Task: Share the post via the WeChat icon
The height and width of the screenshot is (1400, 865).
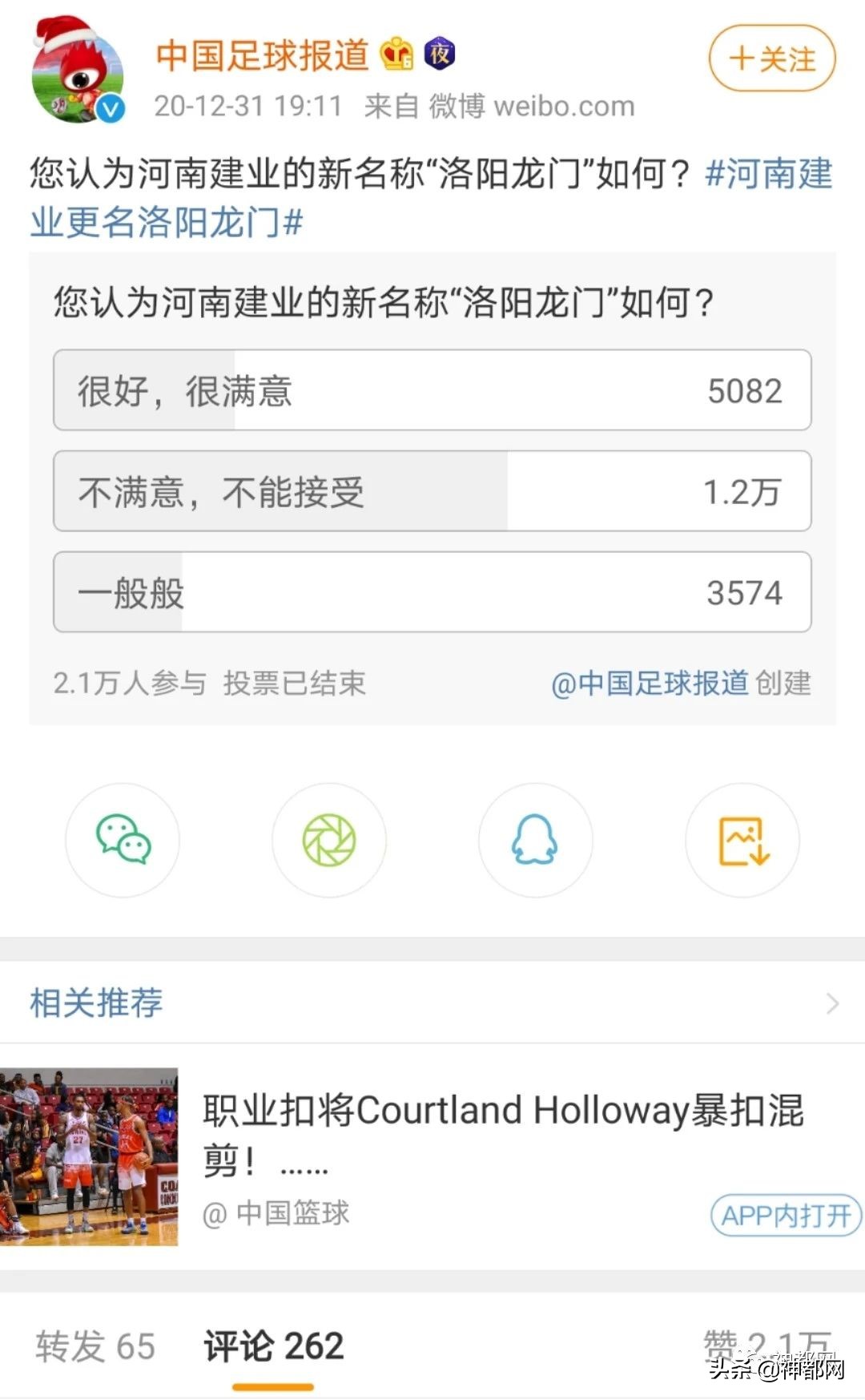Action: [122, 841]
